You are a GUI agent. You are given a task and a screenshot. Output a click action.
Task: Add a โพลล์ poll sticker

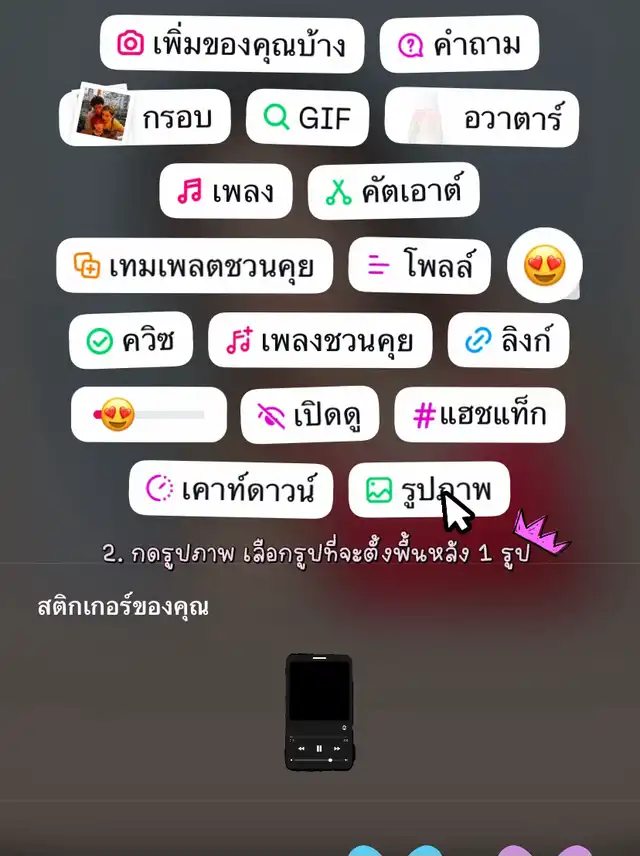[x=420, y=265]
